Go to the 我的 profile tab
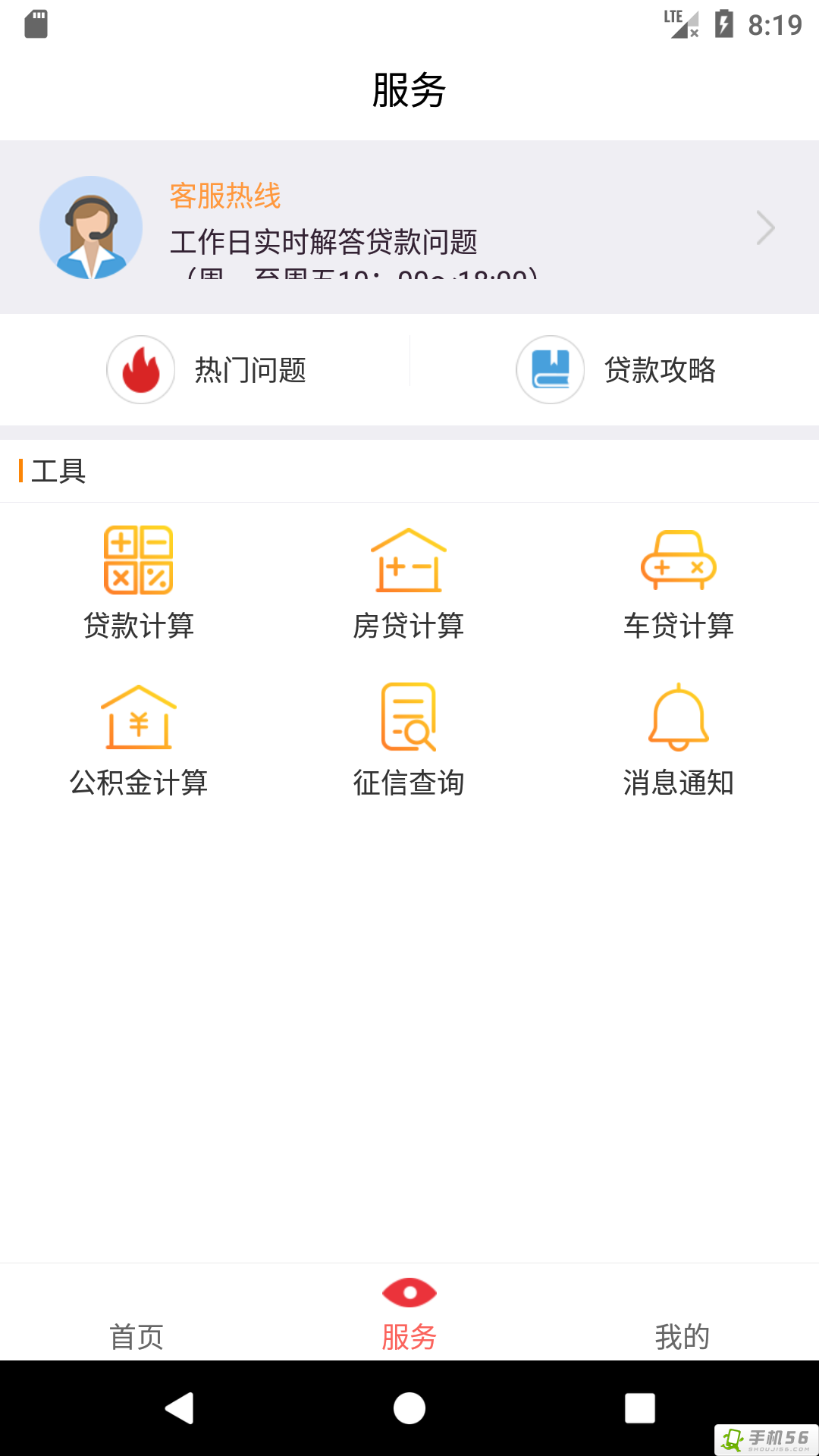Screen dimensions: 819x1456 [682, 1316]
